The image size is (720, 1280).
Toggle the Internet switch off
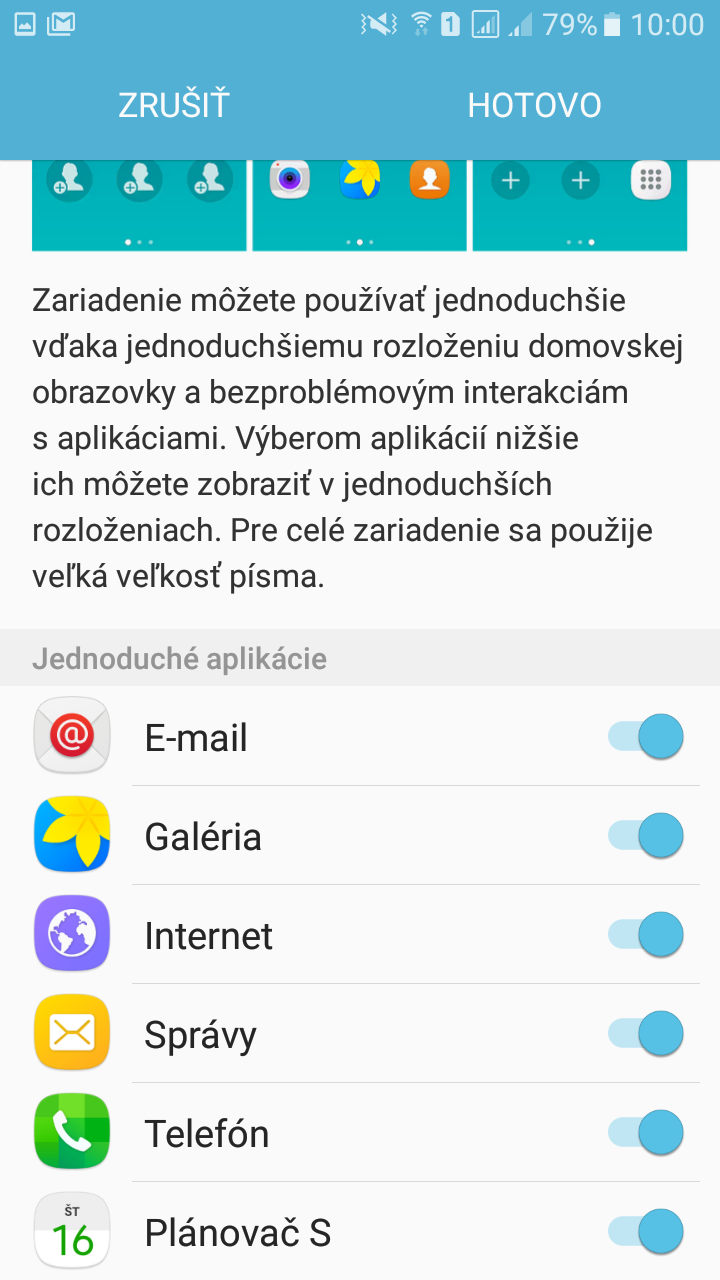tap(646, 935)
